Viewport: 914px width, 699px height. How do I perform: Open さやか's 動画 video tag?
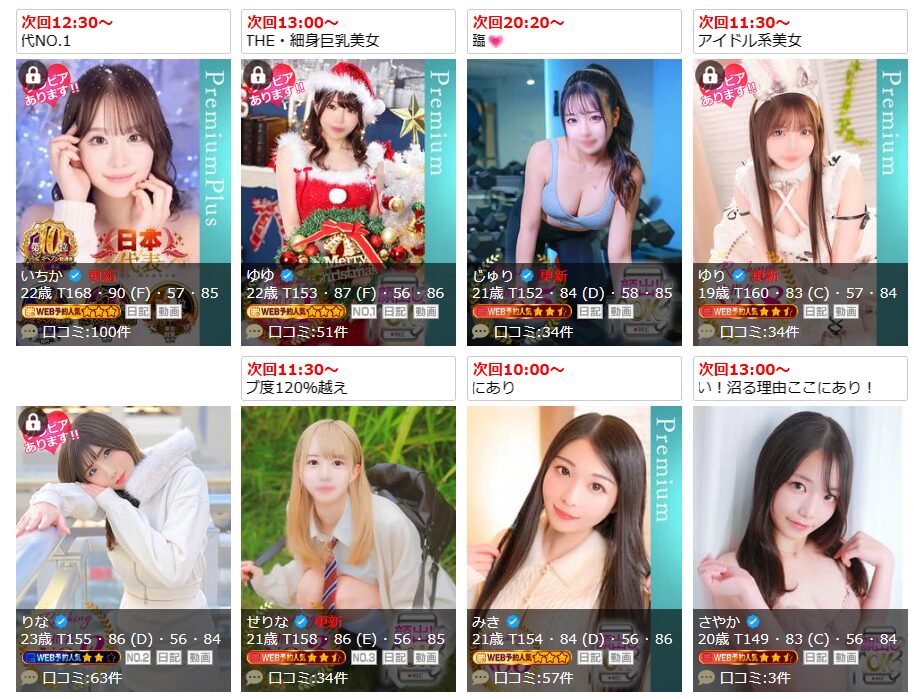coord(846,658)
